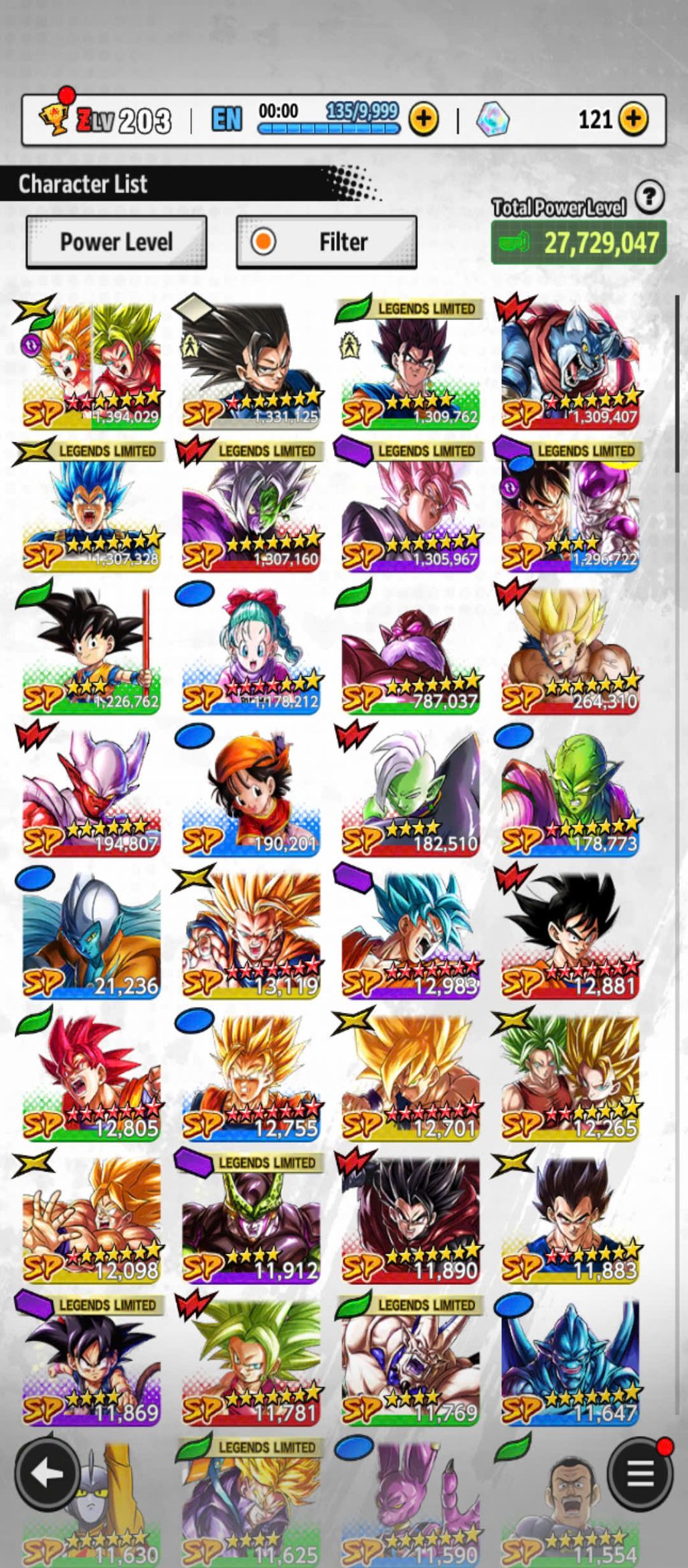Select the character with power 1,331,125
The image size is (688, 1568).
251,365
